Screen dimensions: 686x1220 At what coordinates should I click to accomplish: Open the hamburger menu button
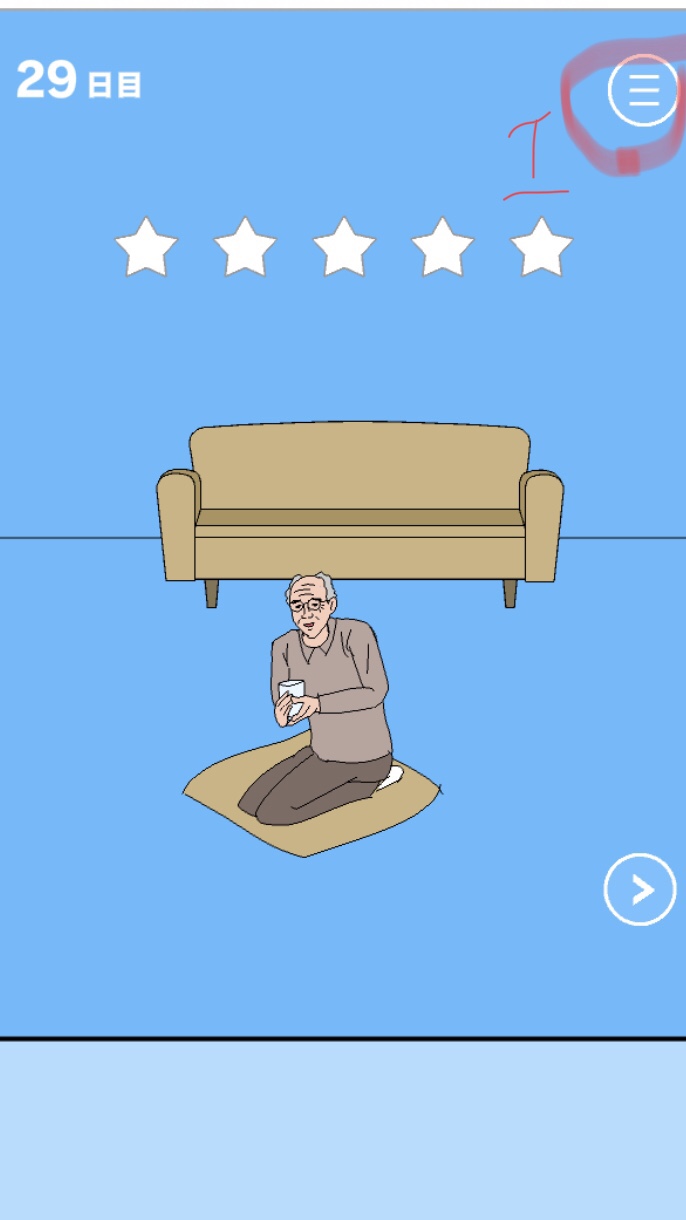coord(644,90)
